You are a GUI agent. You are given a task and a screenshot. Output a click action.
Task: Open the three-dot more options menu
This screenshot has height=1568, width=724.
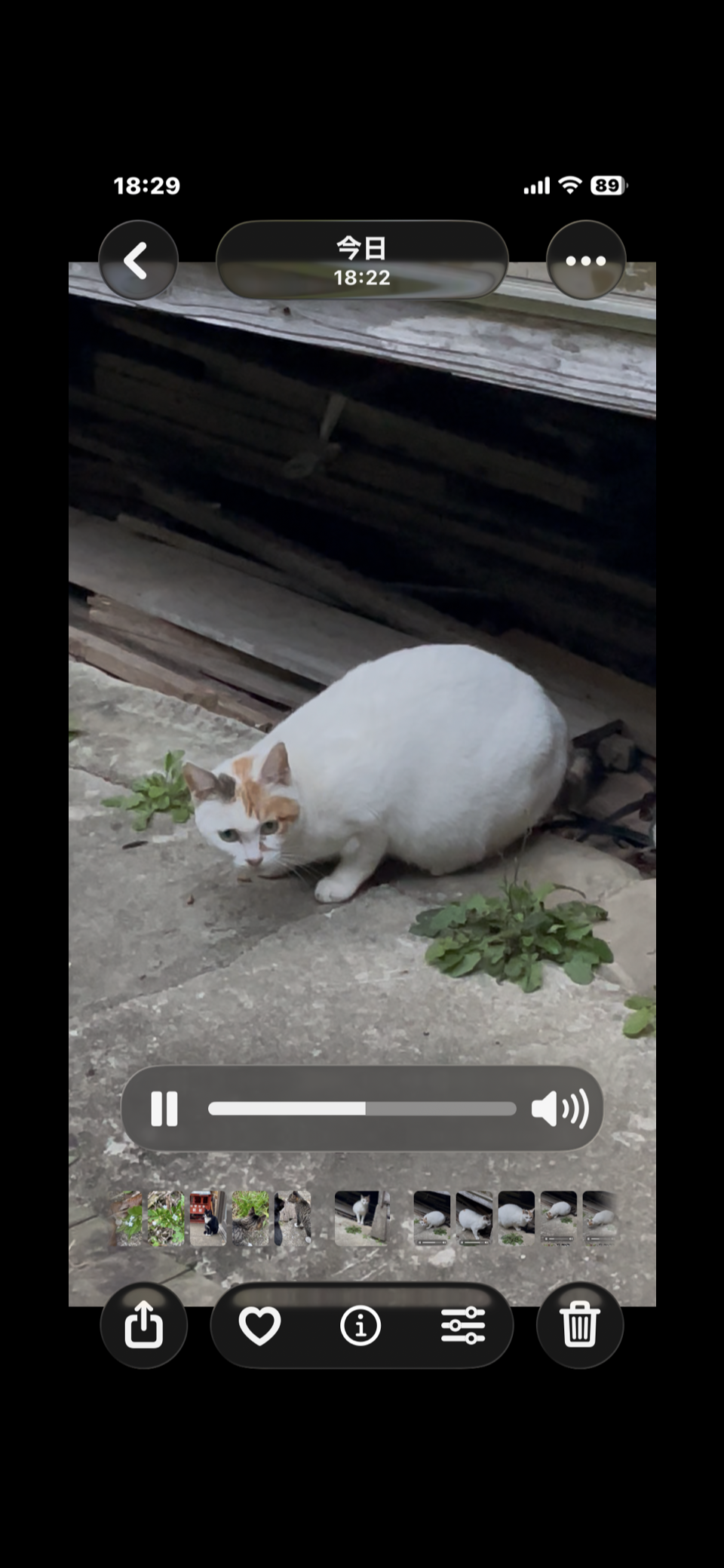585,261
